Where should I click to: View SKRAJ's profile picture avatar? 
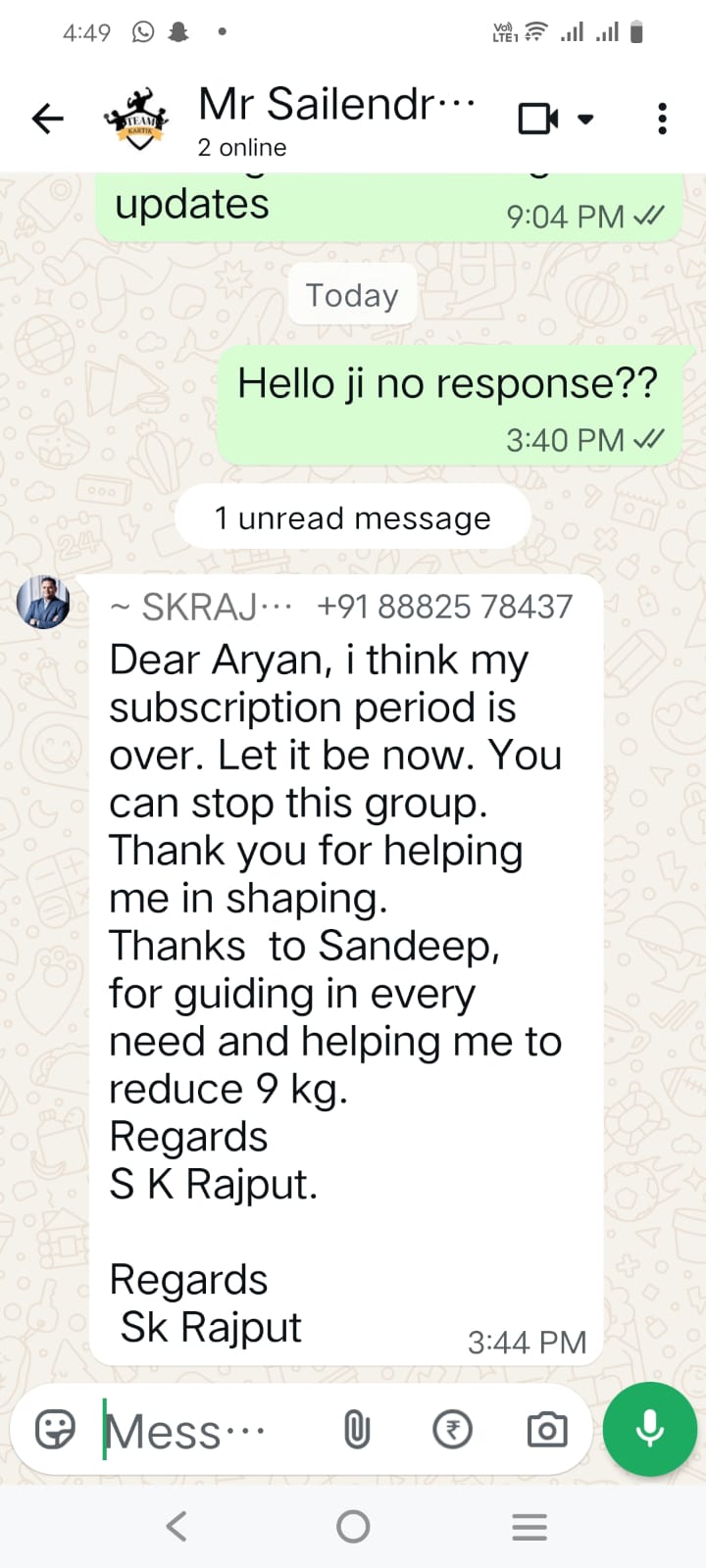click(43, 602)
